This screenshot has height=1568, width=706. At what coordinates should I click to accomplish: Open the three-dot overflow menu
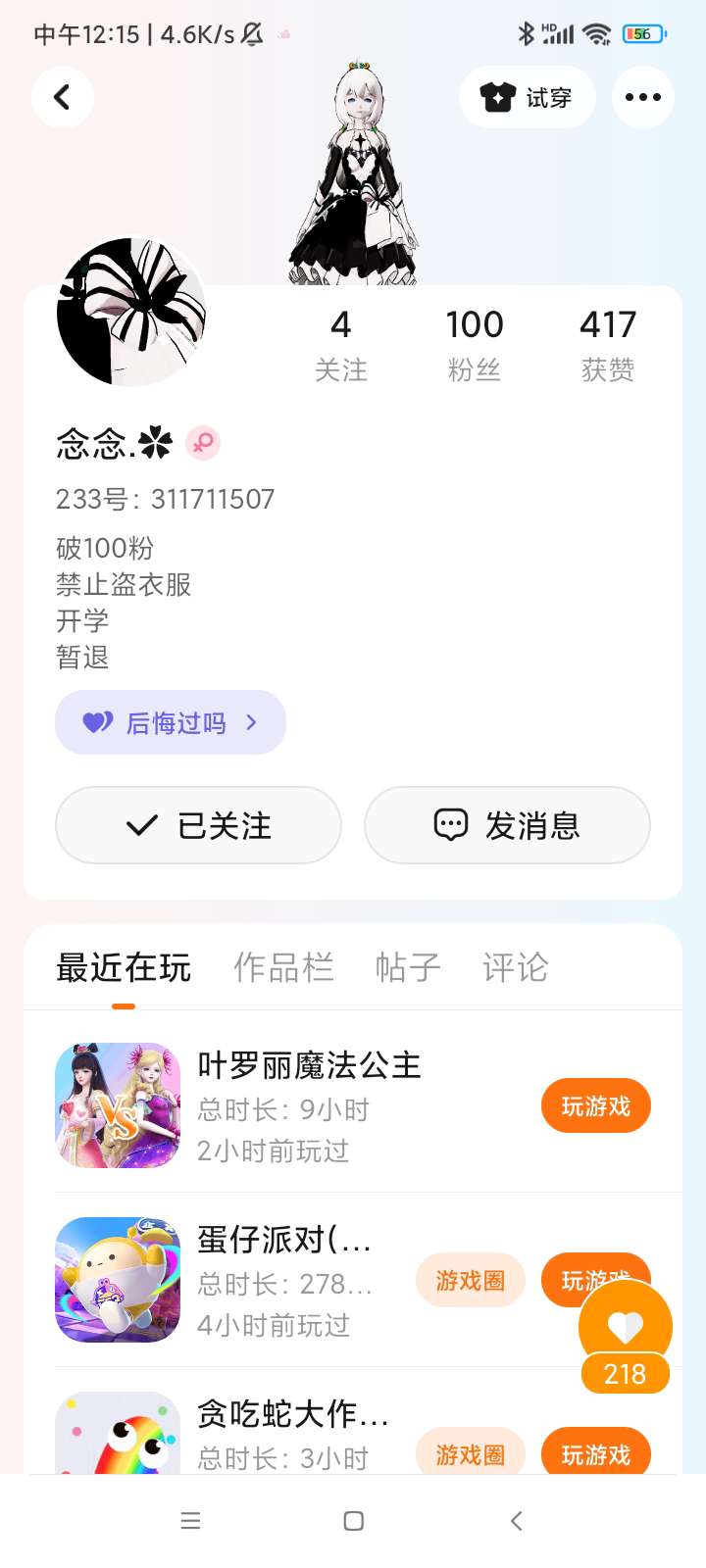(642, 97)
